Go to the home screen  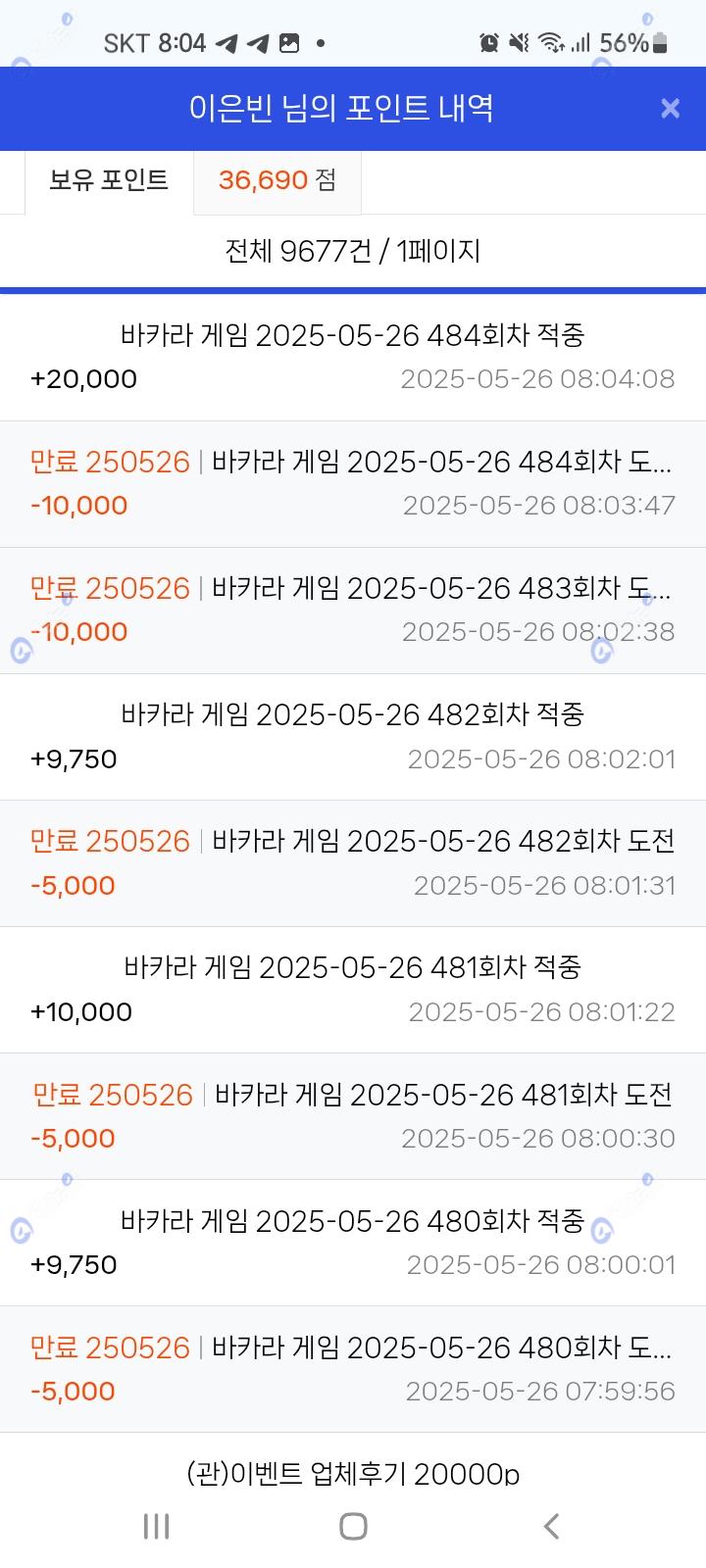coord(353,1526)
